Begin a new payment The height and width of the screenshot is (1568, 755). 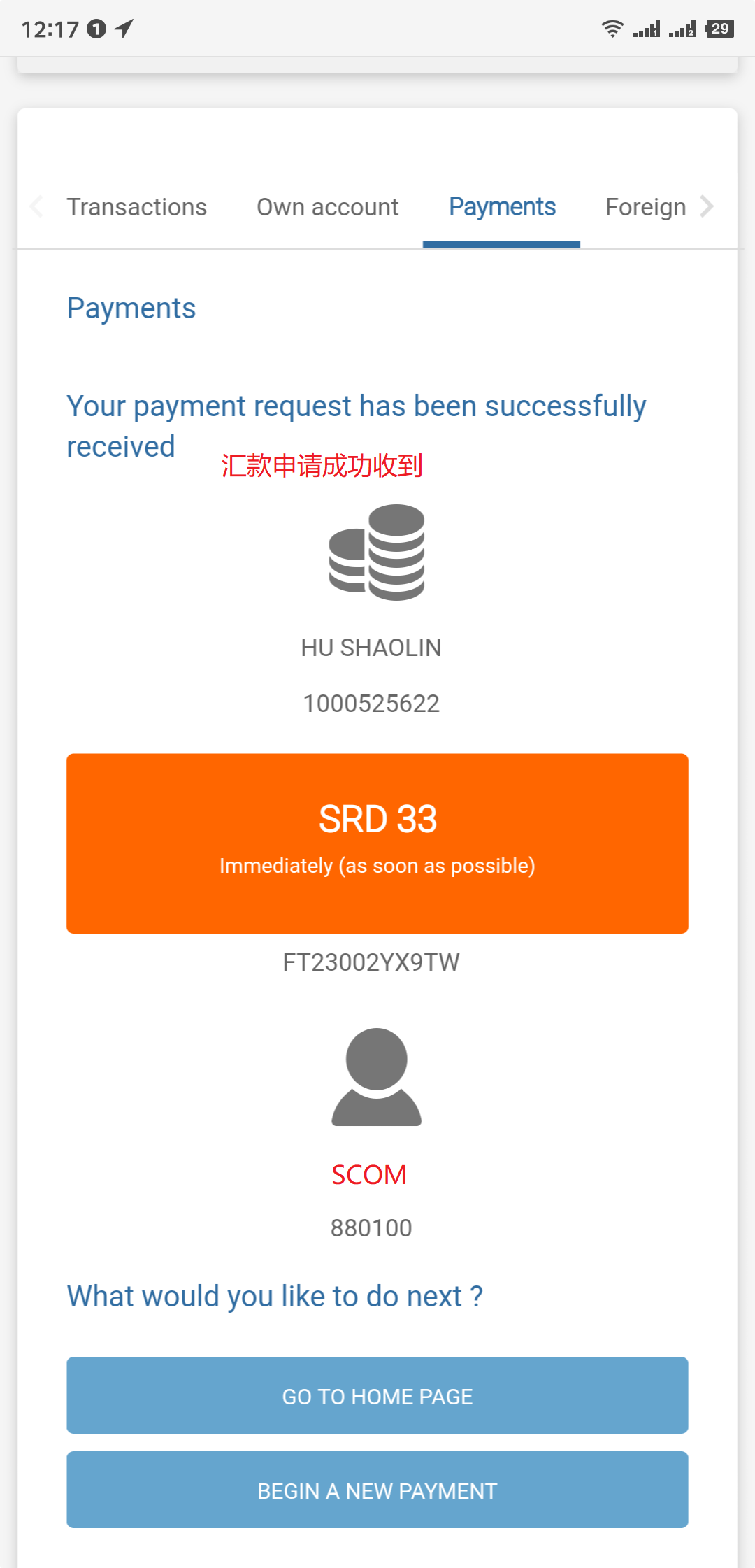377,1490
